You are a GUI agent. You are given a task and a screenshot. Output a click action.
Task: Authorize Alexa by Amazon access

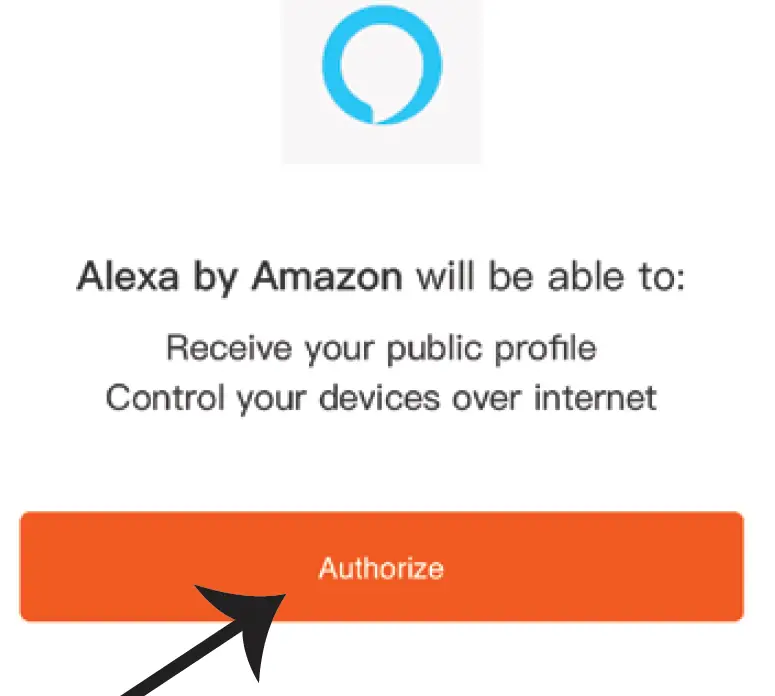(x=381, y=567)
